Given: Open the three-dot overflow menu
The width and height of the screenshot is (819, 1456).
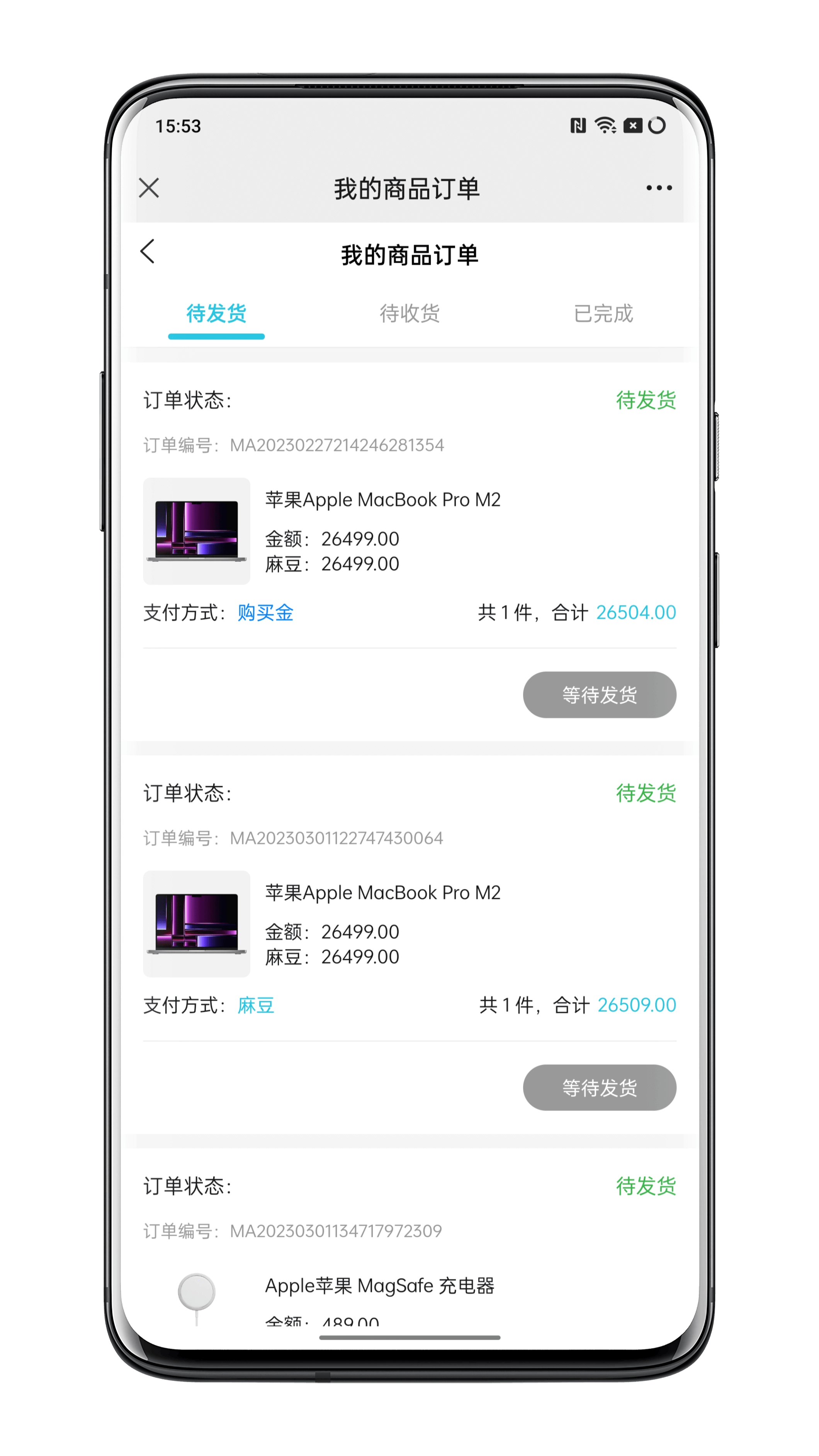Looking at the screenshot, I should [658, 188].
